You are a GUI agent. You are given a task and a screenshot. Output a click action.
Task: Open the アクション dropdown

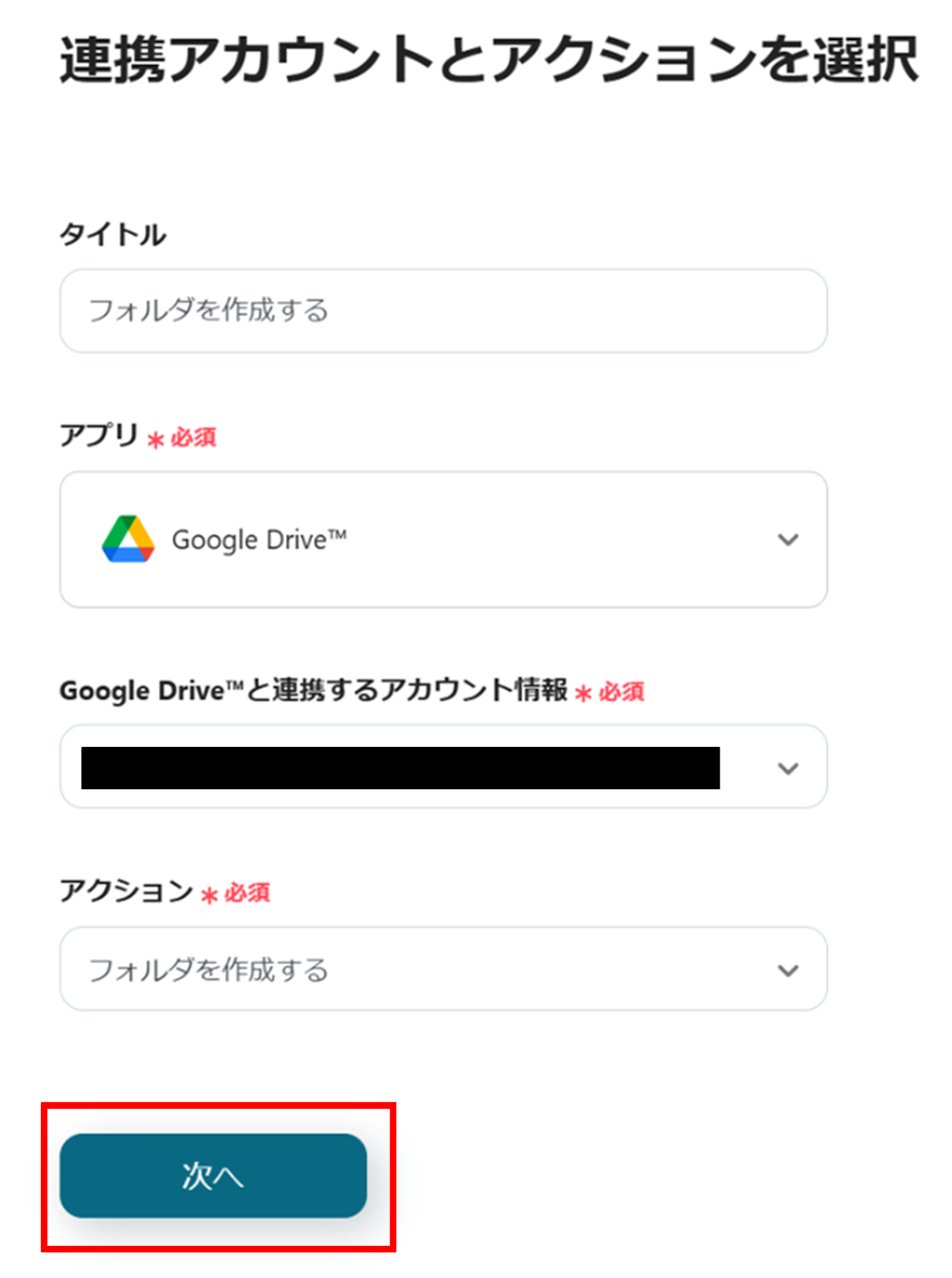tap(443, 970)
